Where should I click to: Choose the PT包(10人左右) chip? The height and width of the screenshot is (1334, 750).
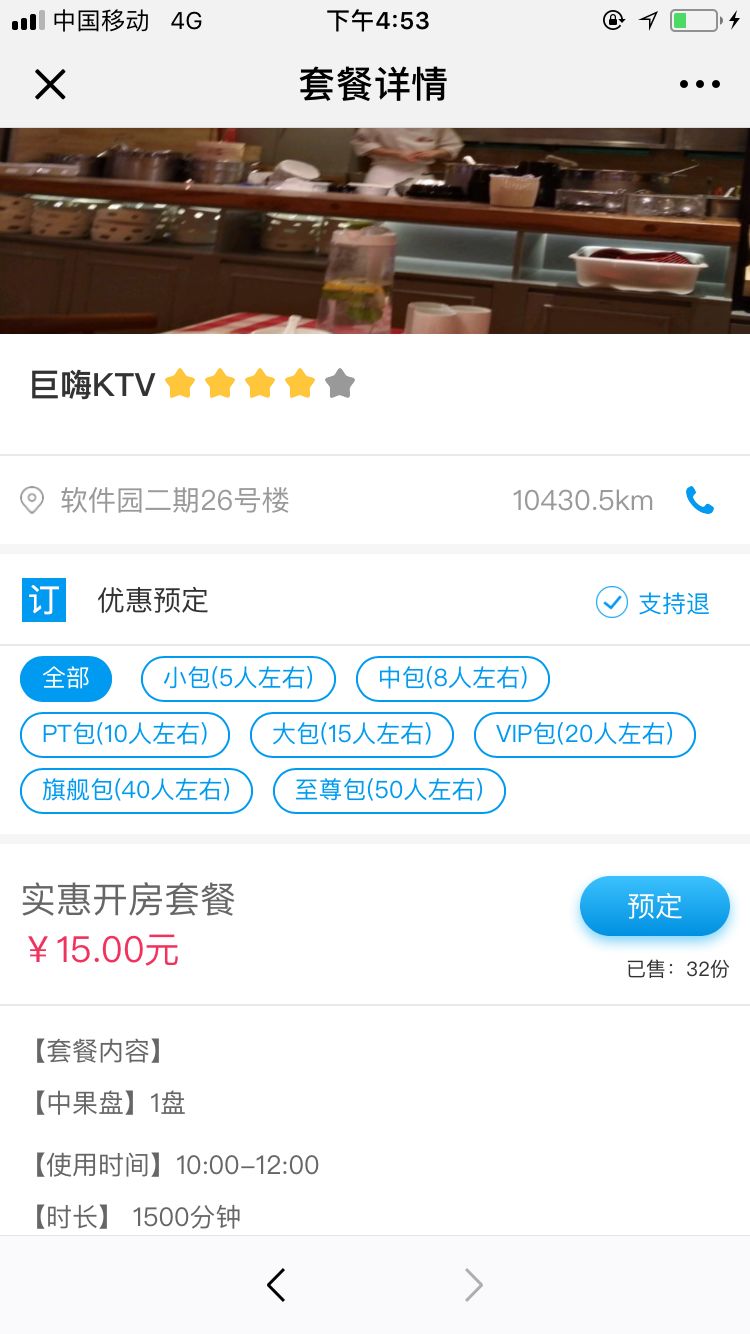[125, 735]
